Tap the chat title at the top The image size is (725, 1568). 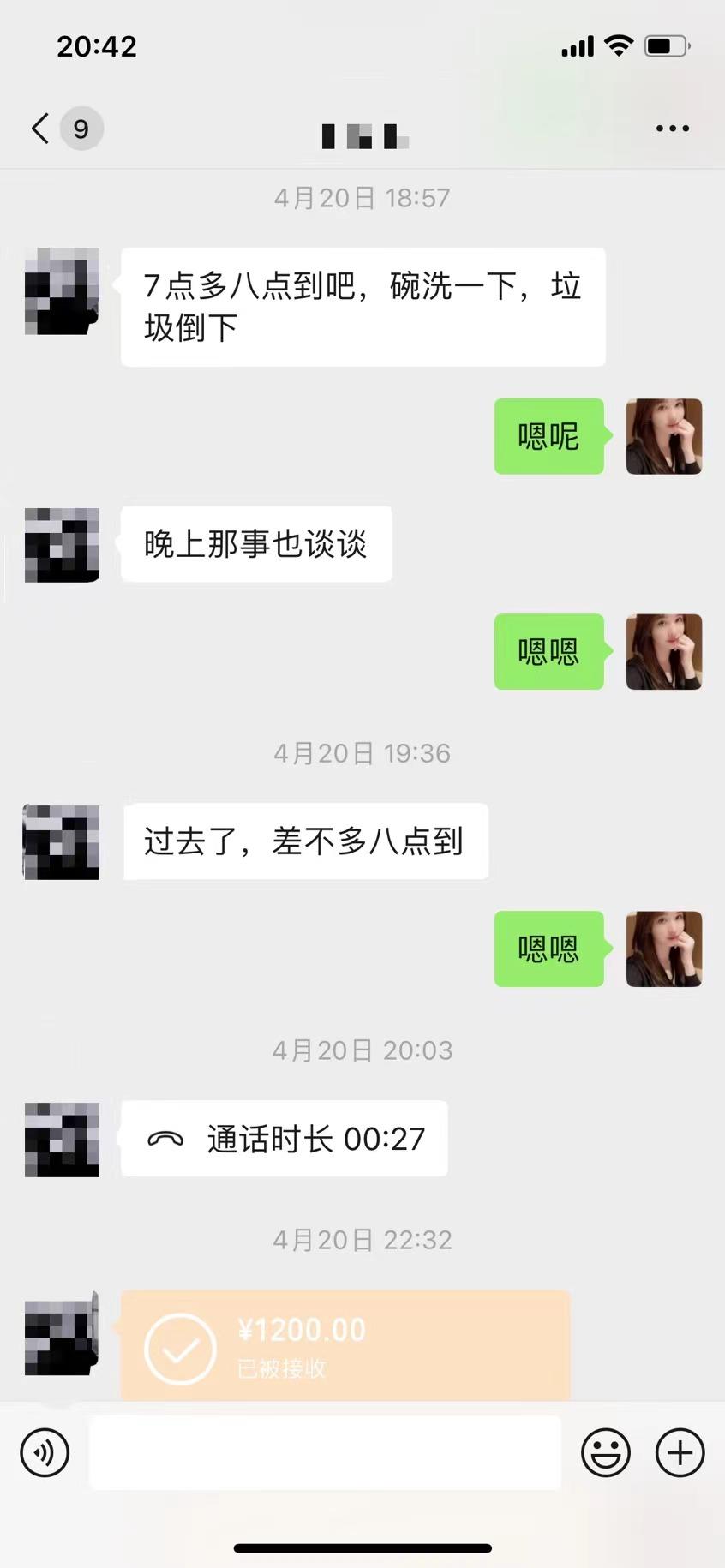[x=362, y=133]
